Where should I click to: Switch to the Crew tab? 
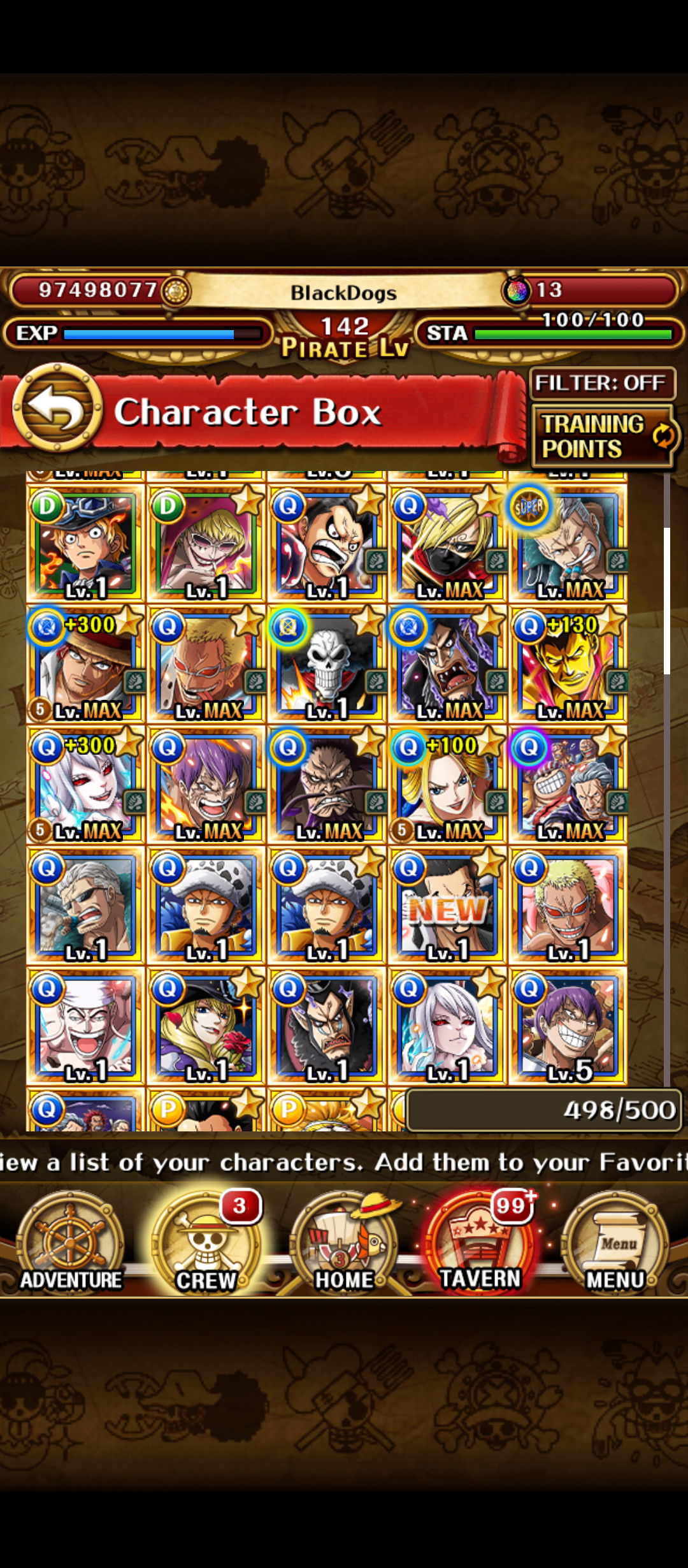pos(207,1244)
